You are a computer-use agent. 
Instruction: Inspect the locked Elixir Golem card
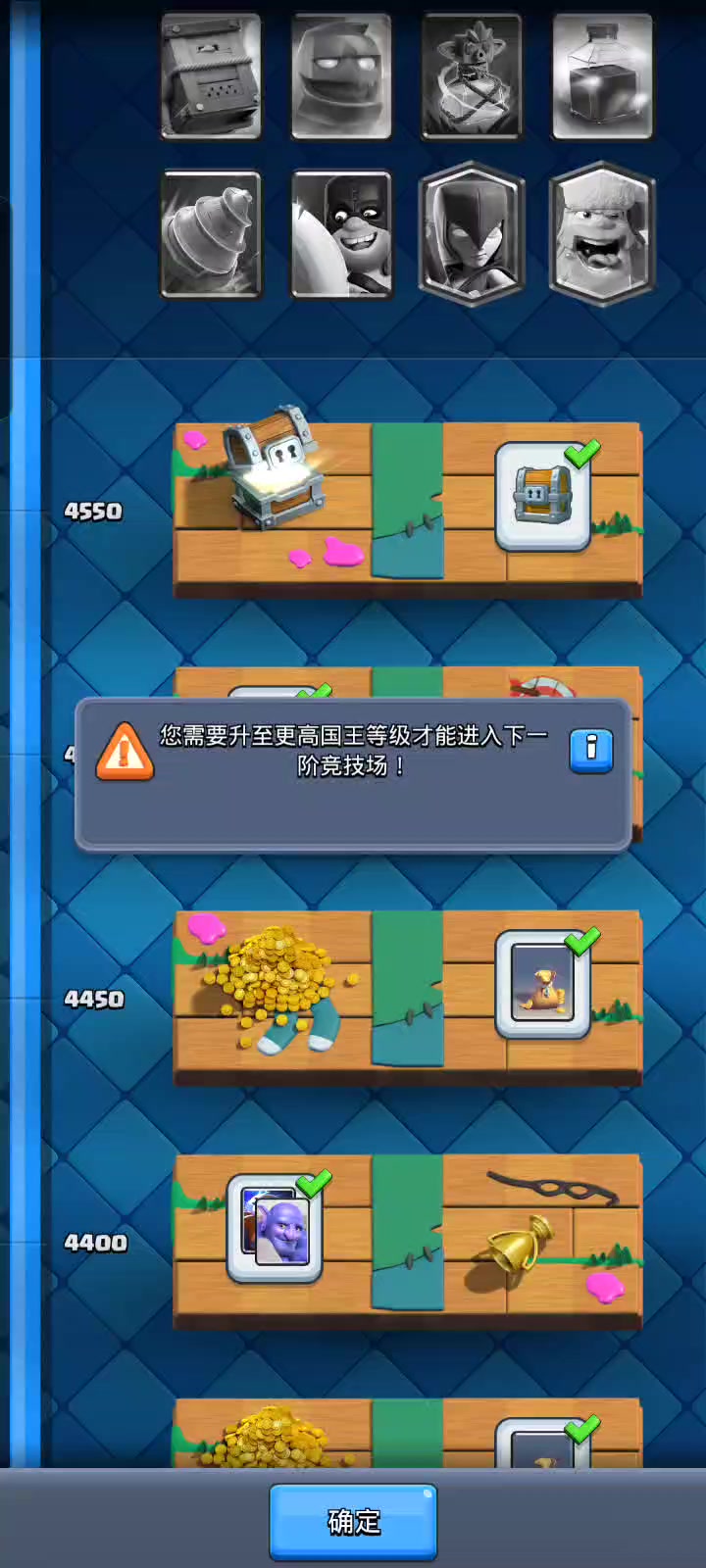tap(341, 75)
